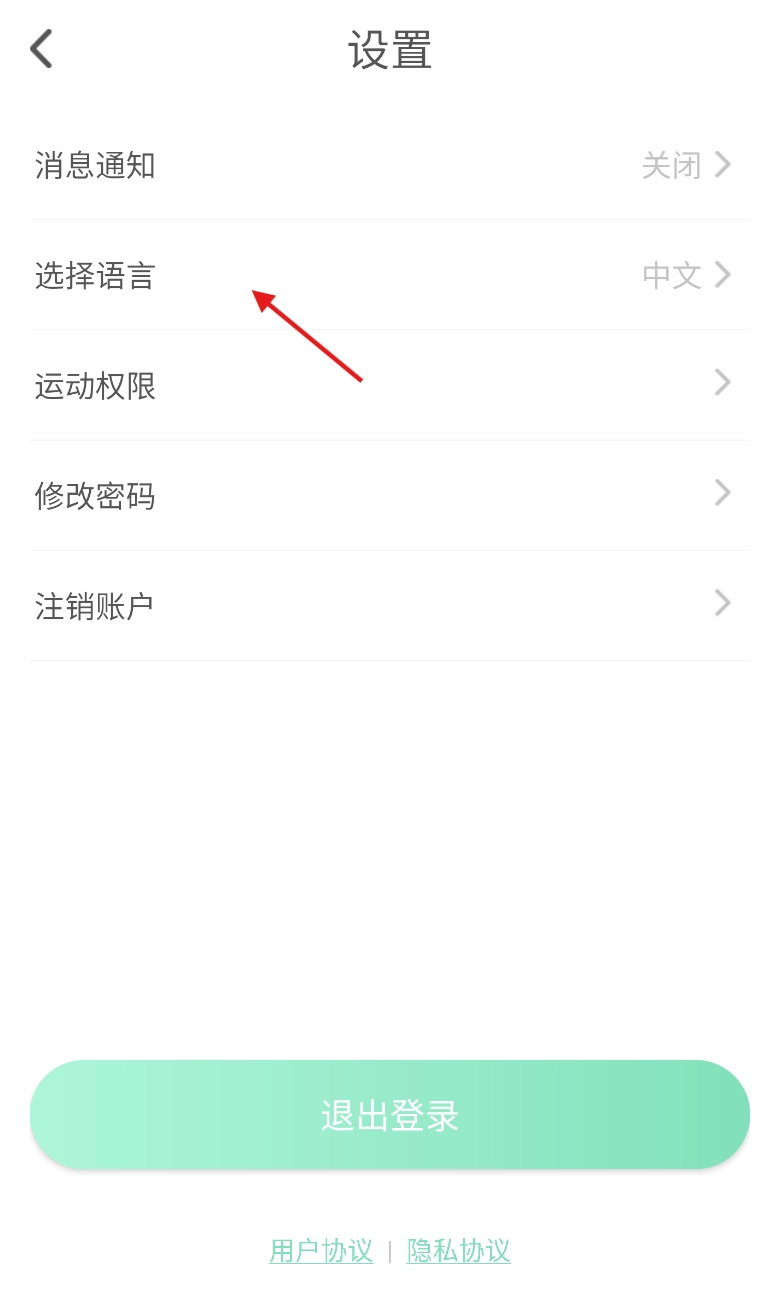Screen dimensions: 775x1314
Task: Open 运动权限 settings
Action: coord(388,385)
